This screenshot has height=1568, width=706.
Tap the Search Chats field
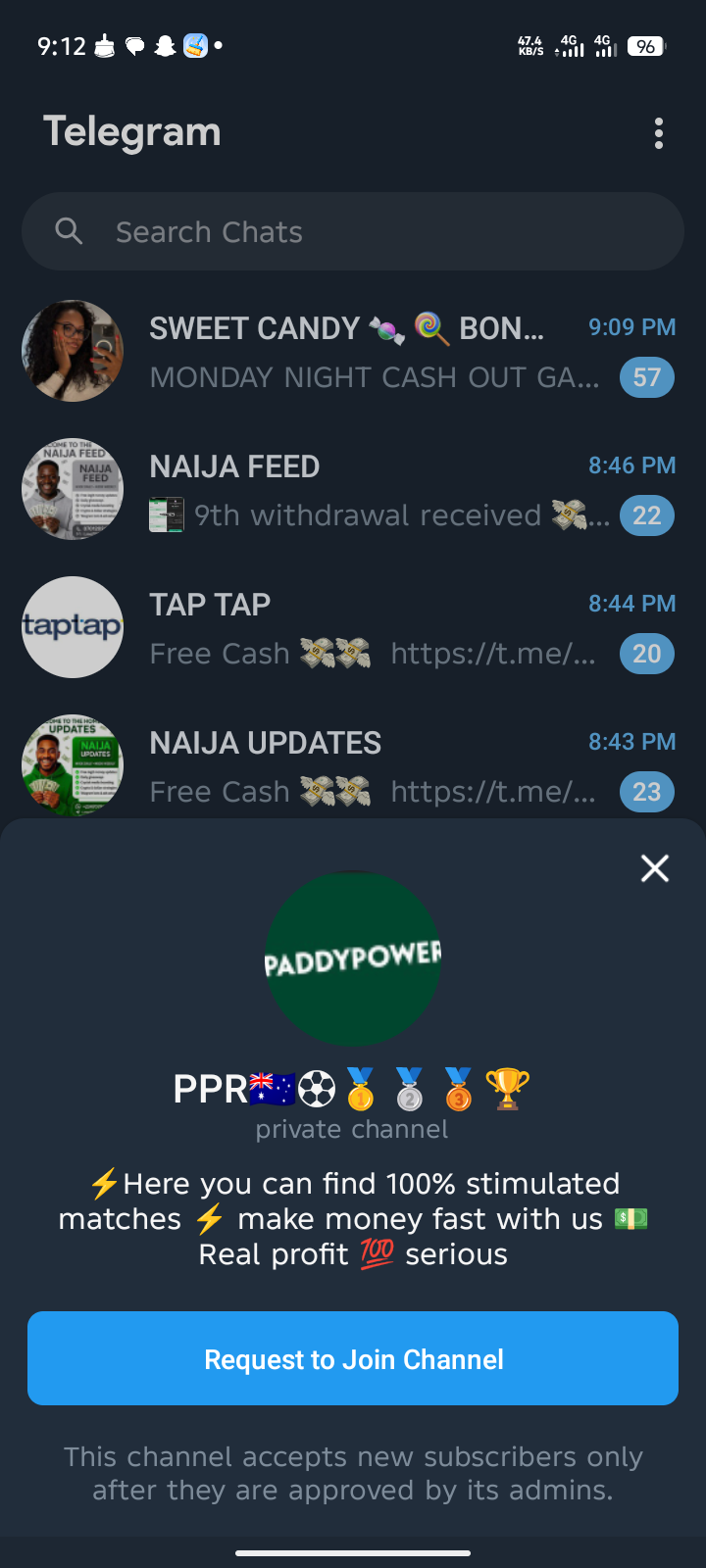(353, 231)
